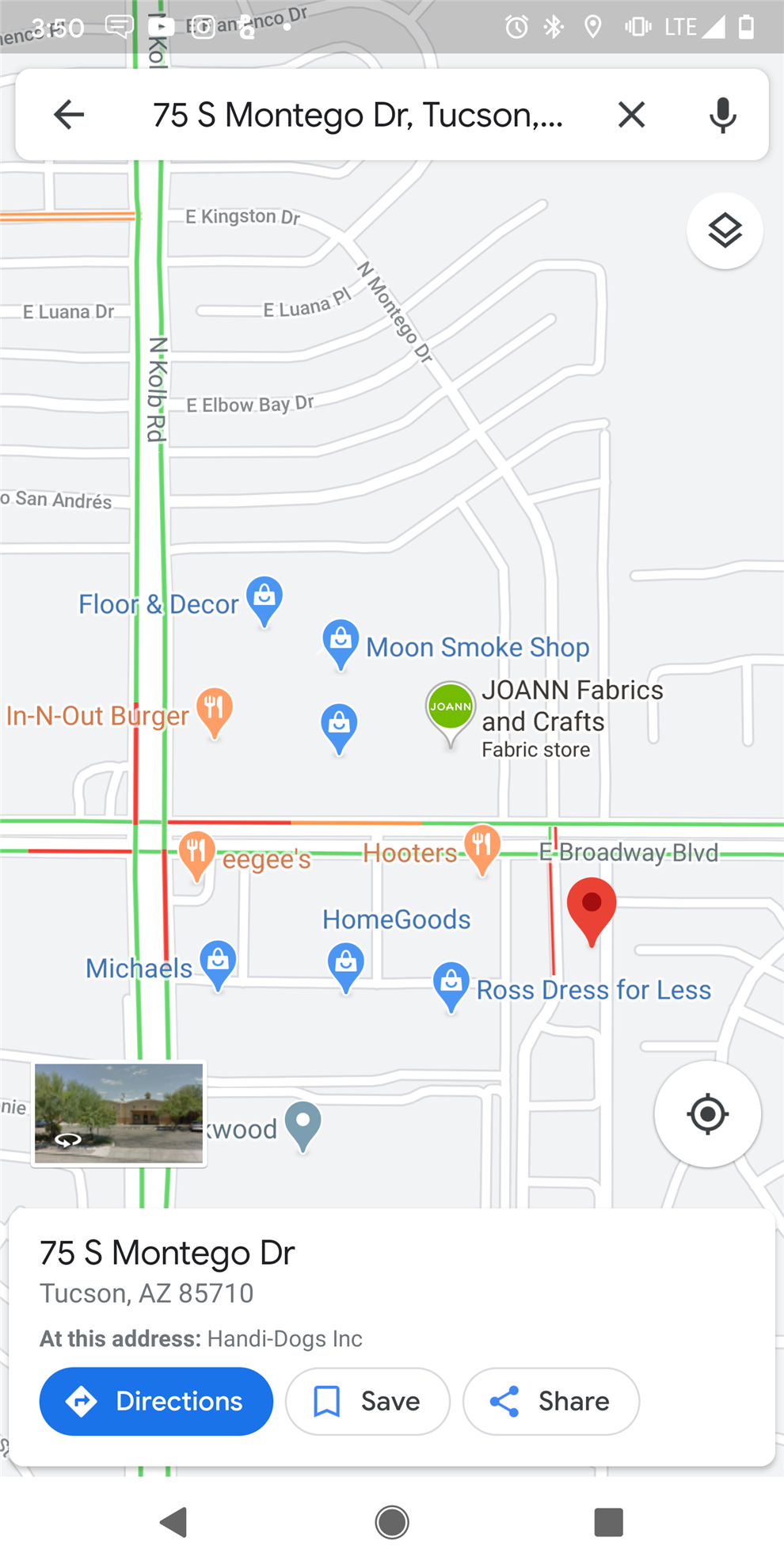The width and height of the screenshot is (784, 1568).
Task: Go to the Android home screen
Action: point(392,1521)
